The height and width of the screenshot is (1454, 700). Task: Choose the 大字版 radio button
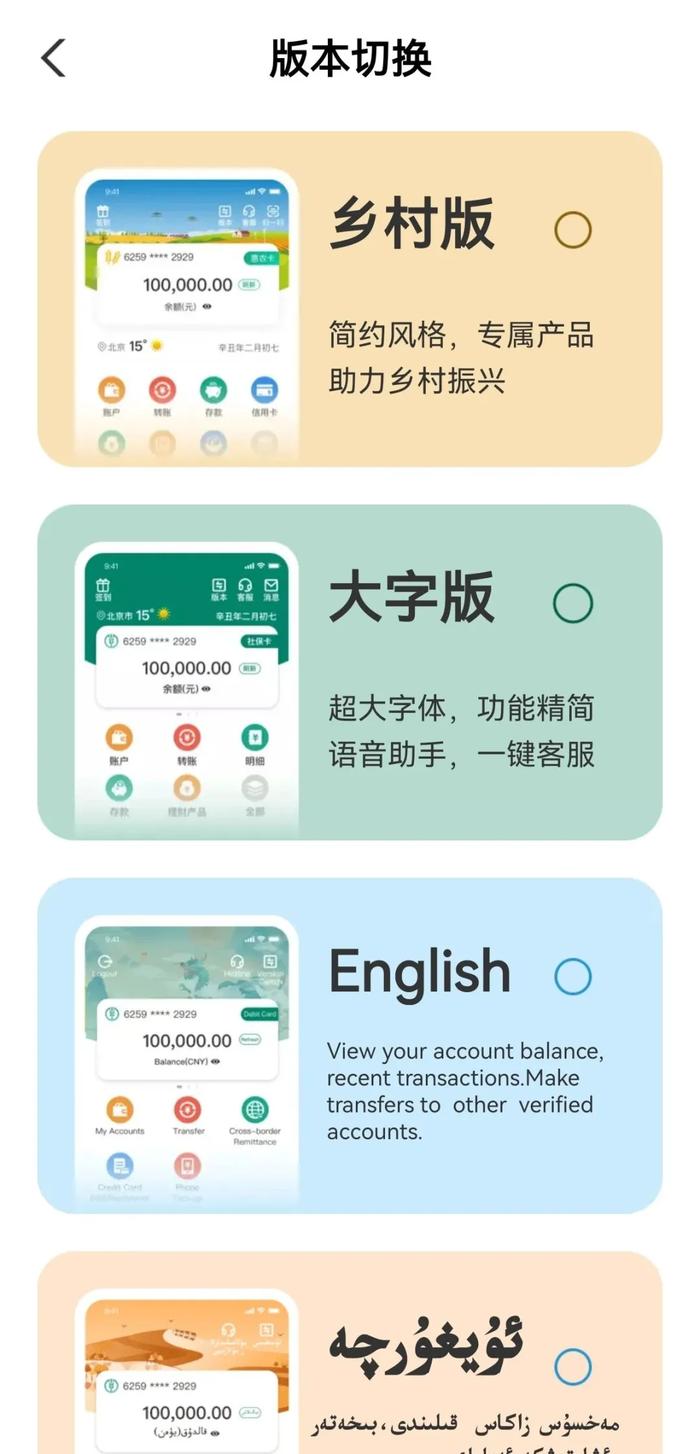[573, 602]
